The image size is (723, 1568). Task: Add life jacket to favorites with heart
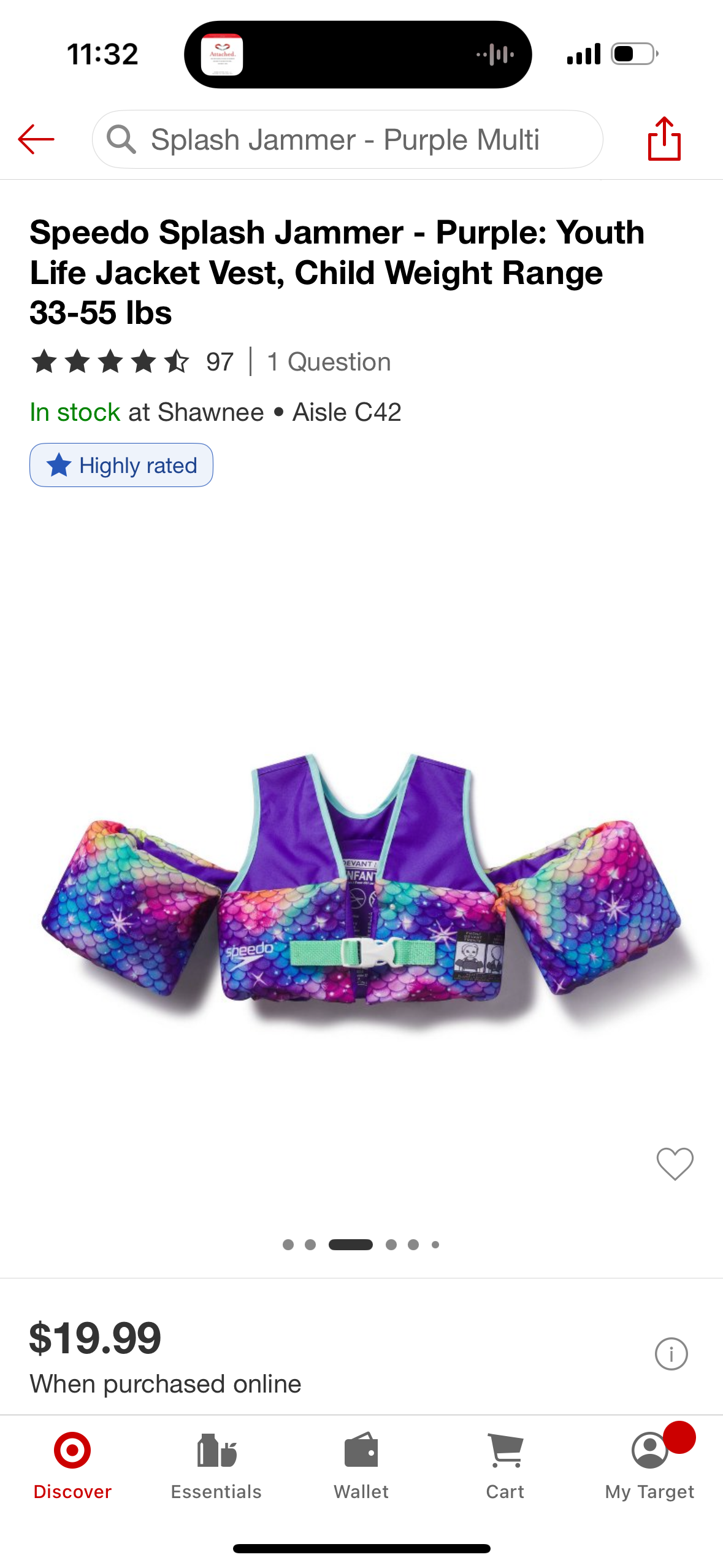click(x=675, y=1163)
